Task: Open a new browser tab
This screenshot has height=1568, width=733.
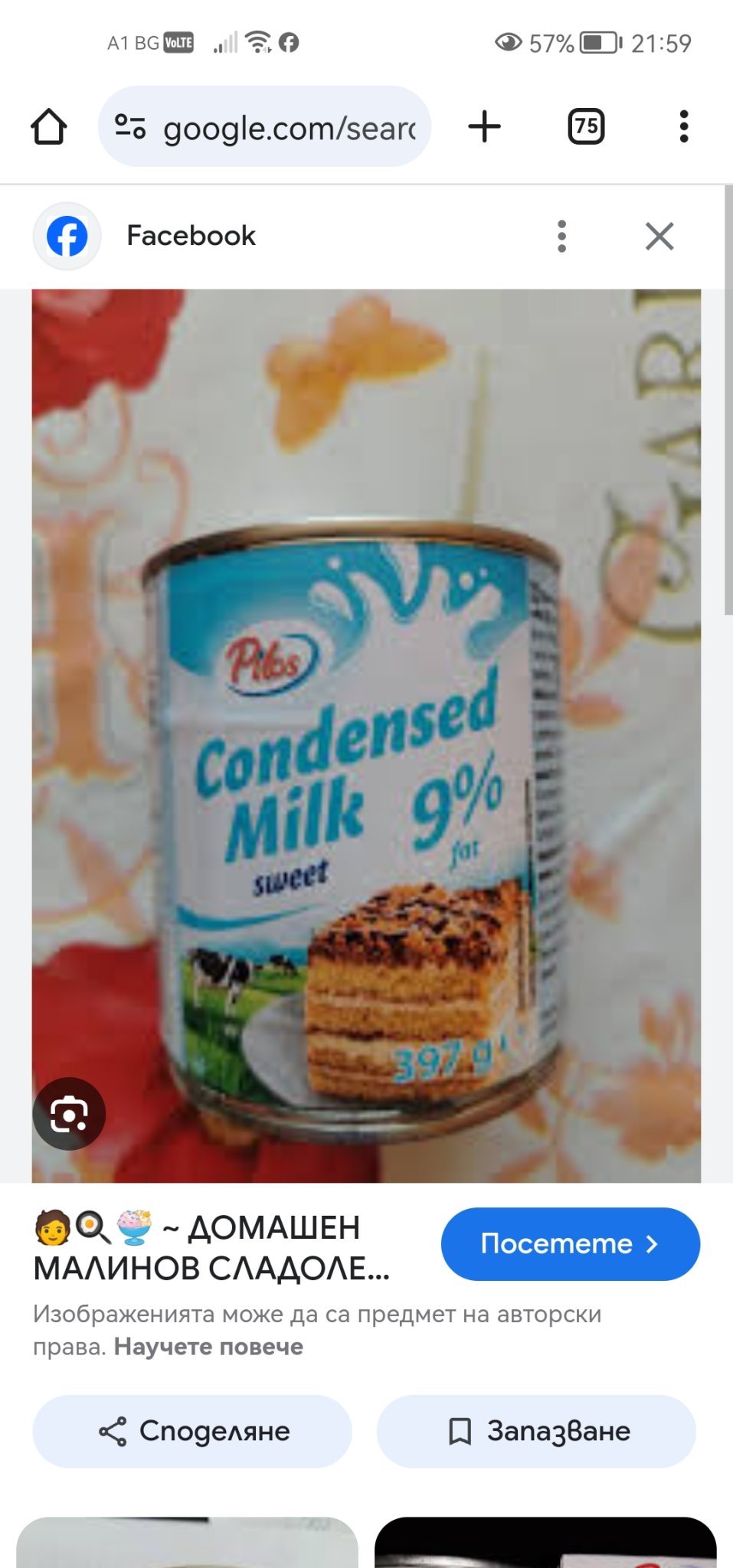Action: [484, 126]
